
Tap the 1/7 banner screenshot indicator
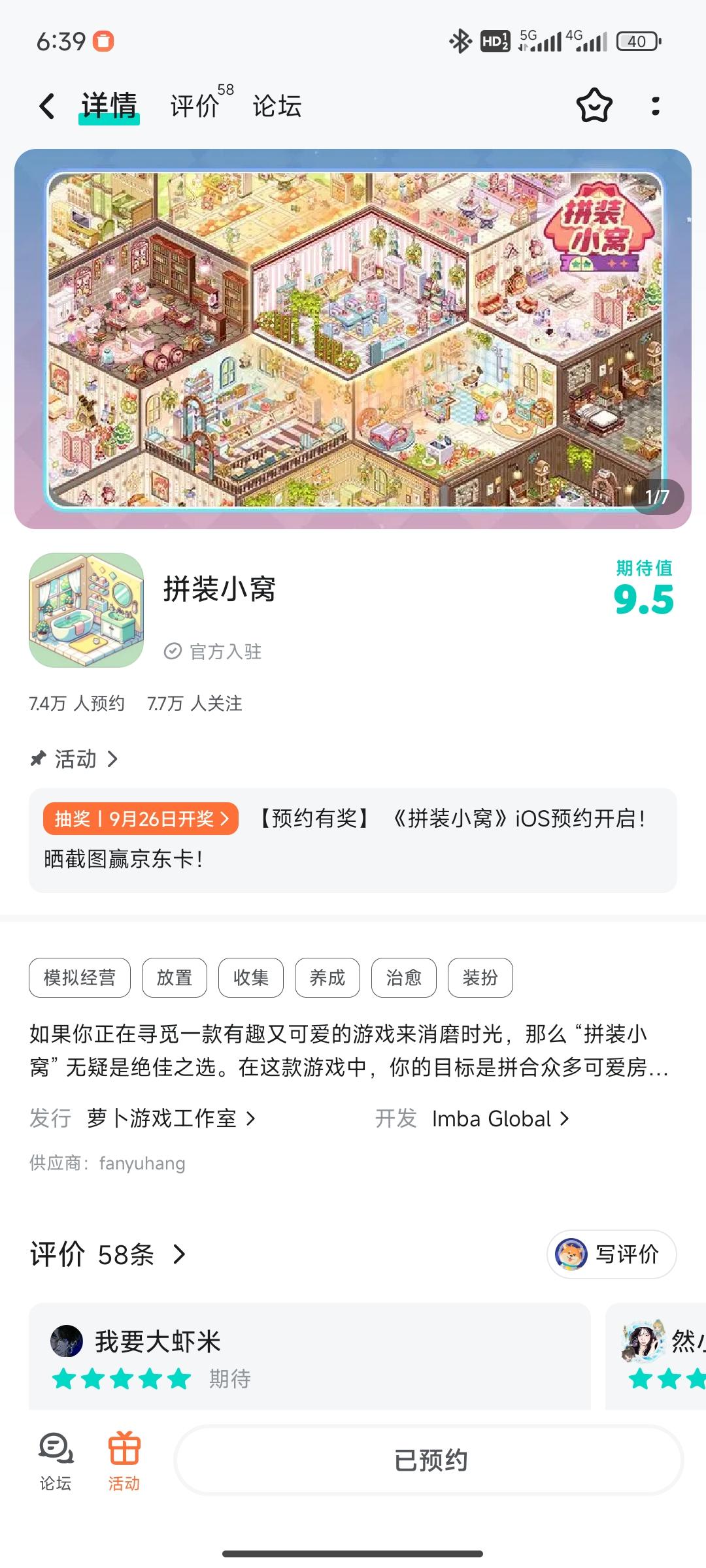tap(656, 497)
